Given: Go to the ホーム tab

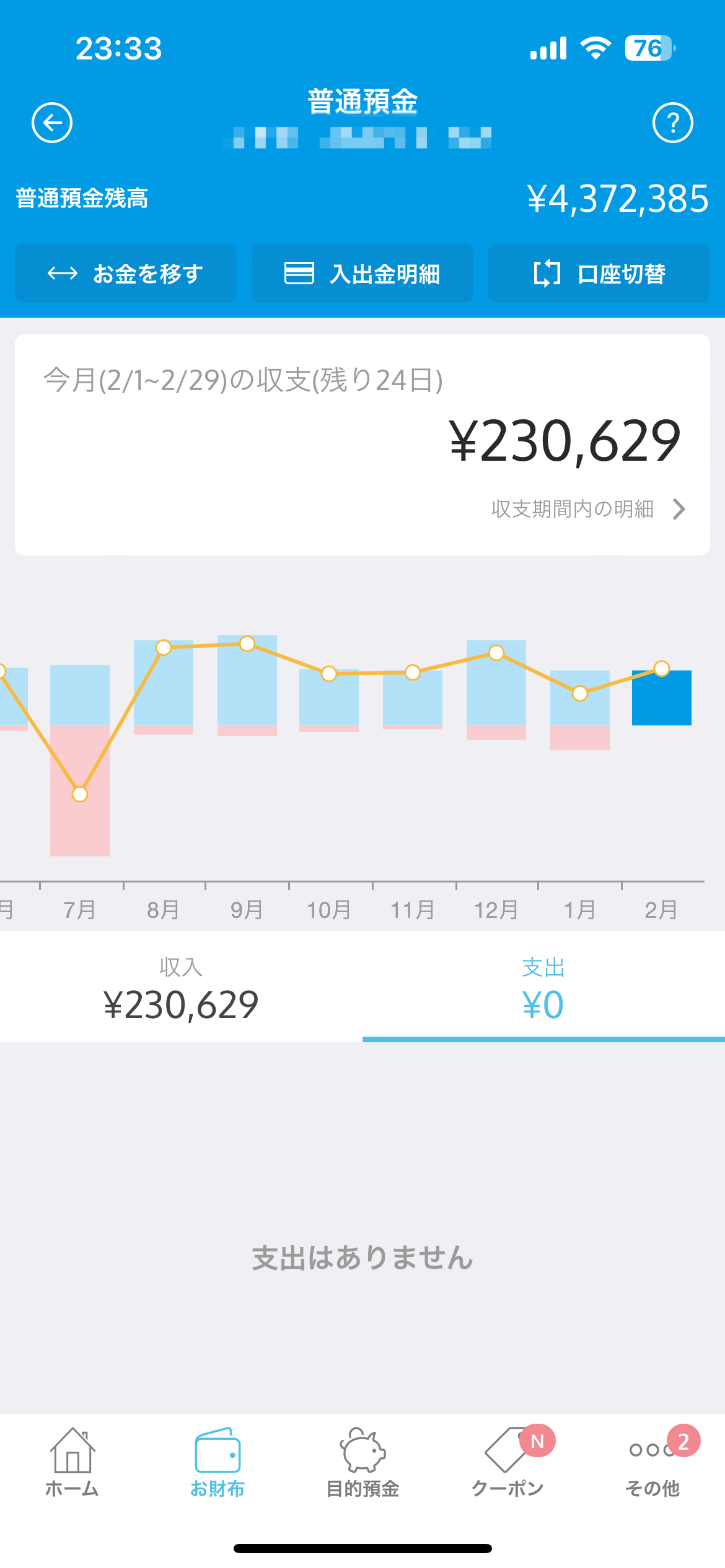Looking at the screenshot, I should coord(72,1463).
